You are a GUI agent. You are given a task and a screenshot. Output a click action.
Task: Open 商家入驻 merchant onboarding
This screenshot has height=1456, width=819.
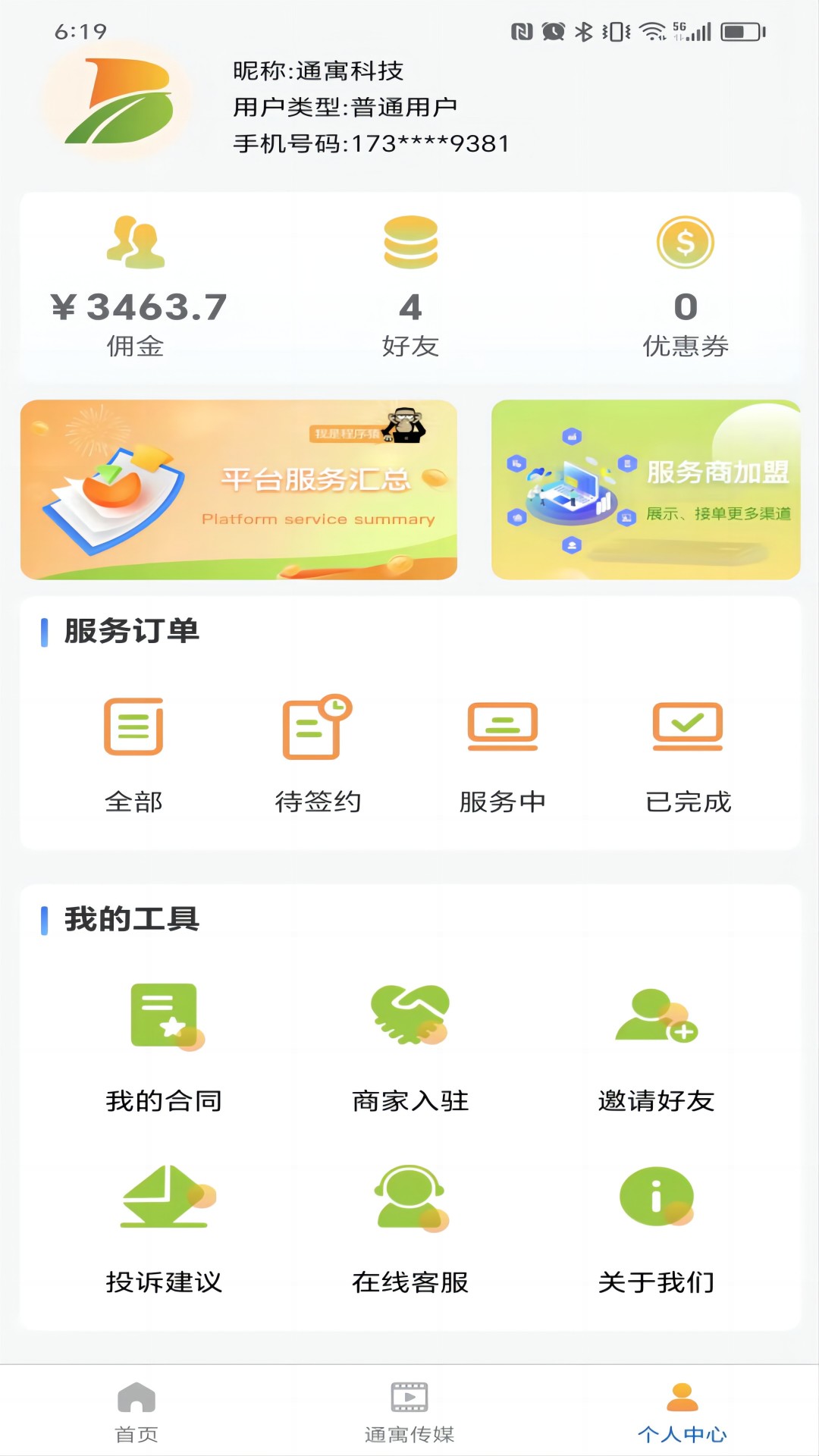pos(410,1046)
